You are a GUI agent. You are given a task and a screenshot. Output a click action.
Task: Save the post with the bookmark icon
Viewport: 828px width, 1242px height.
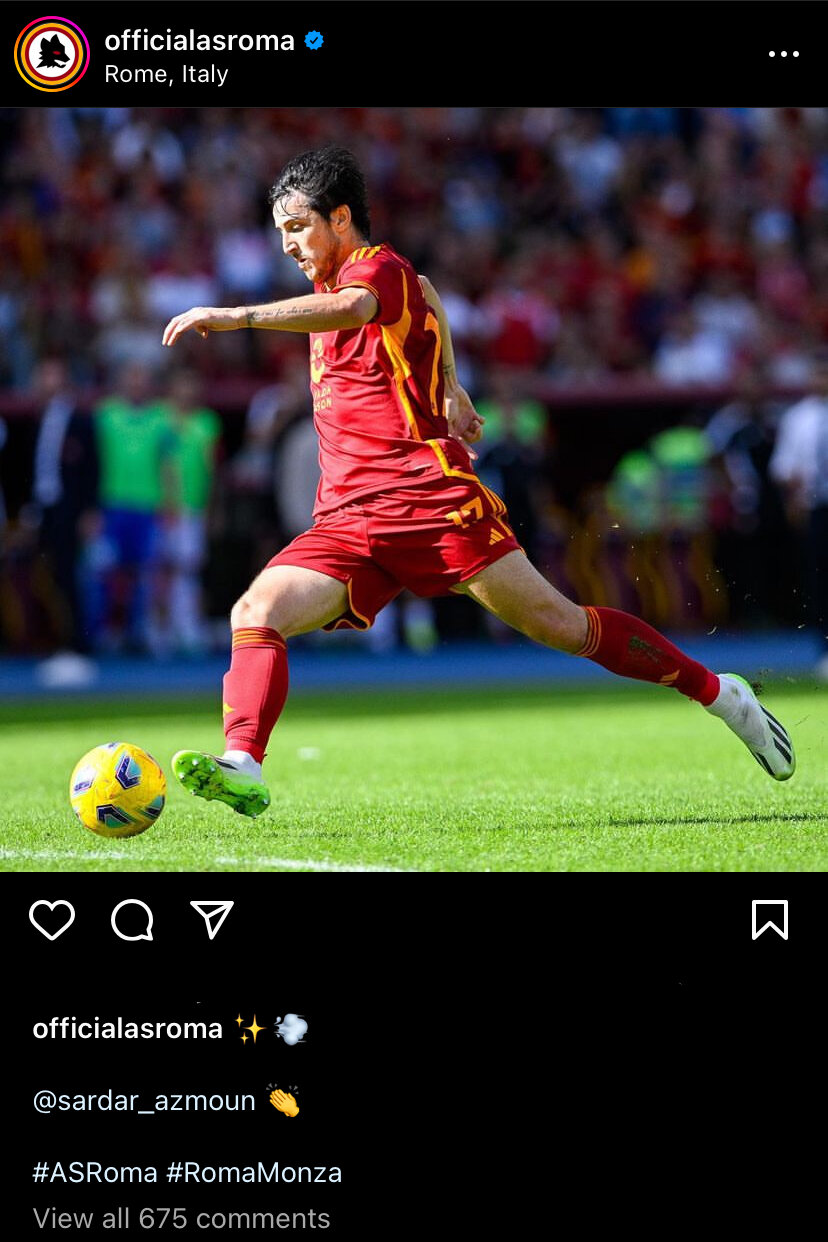(x=769, y=919)
